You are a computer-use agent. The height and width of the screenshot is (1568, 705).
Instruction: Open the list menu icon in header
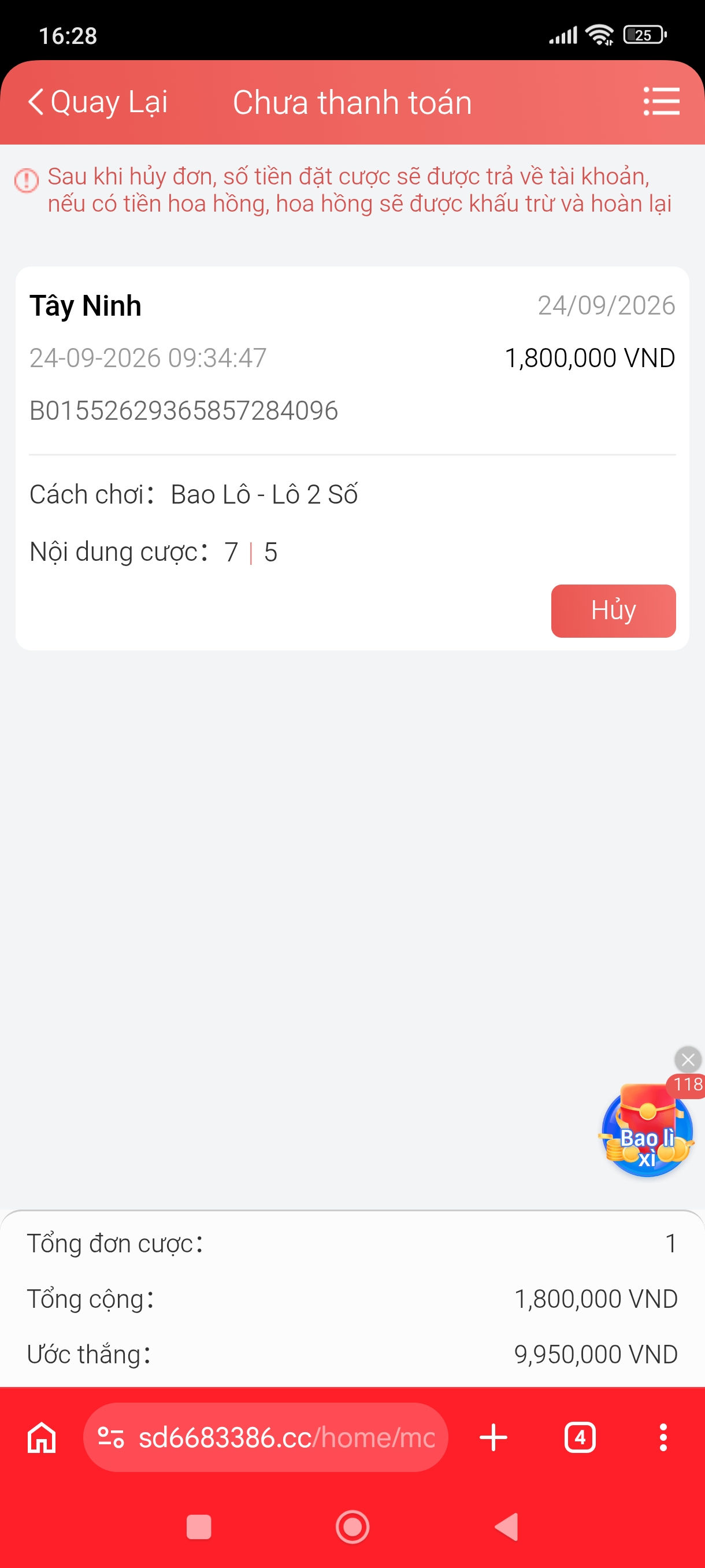click(661, 101)
